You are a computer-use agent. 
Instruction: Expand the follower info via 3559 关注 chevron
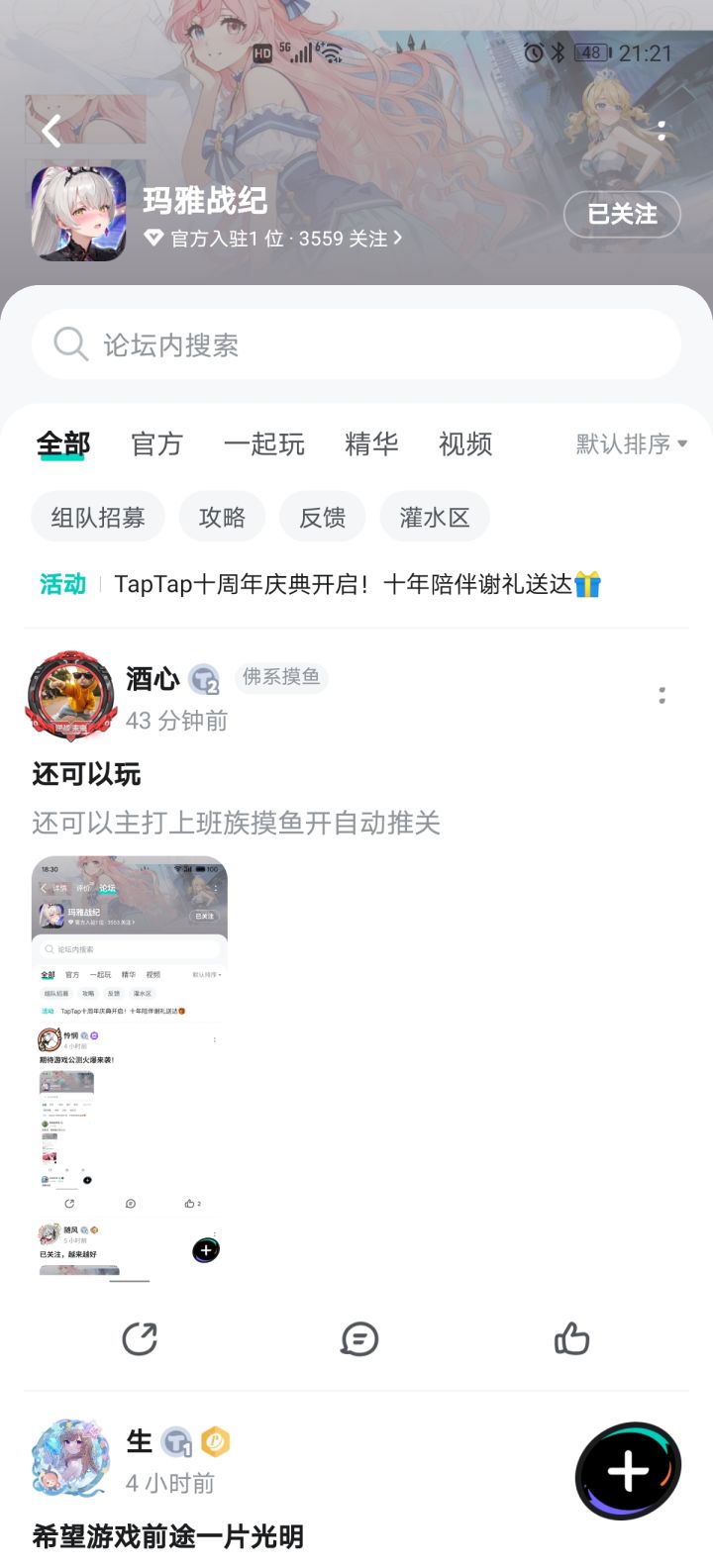click(394, 239)
